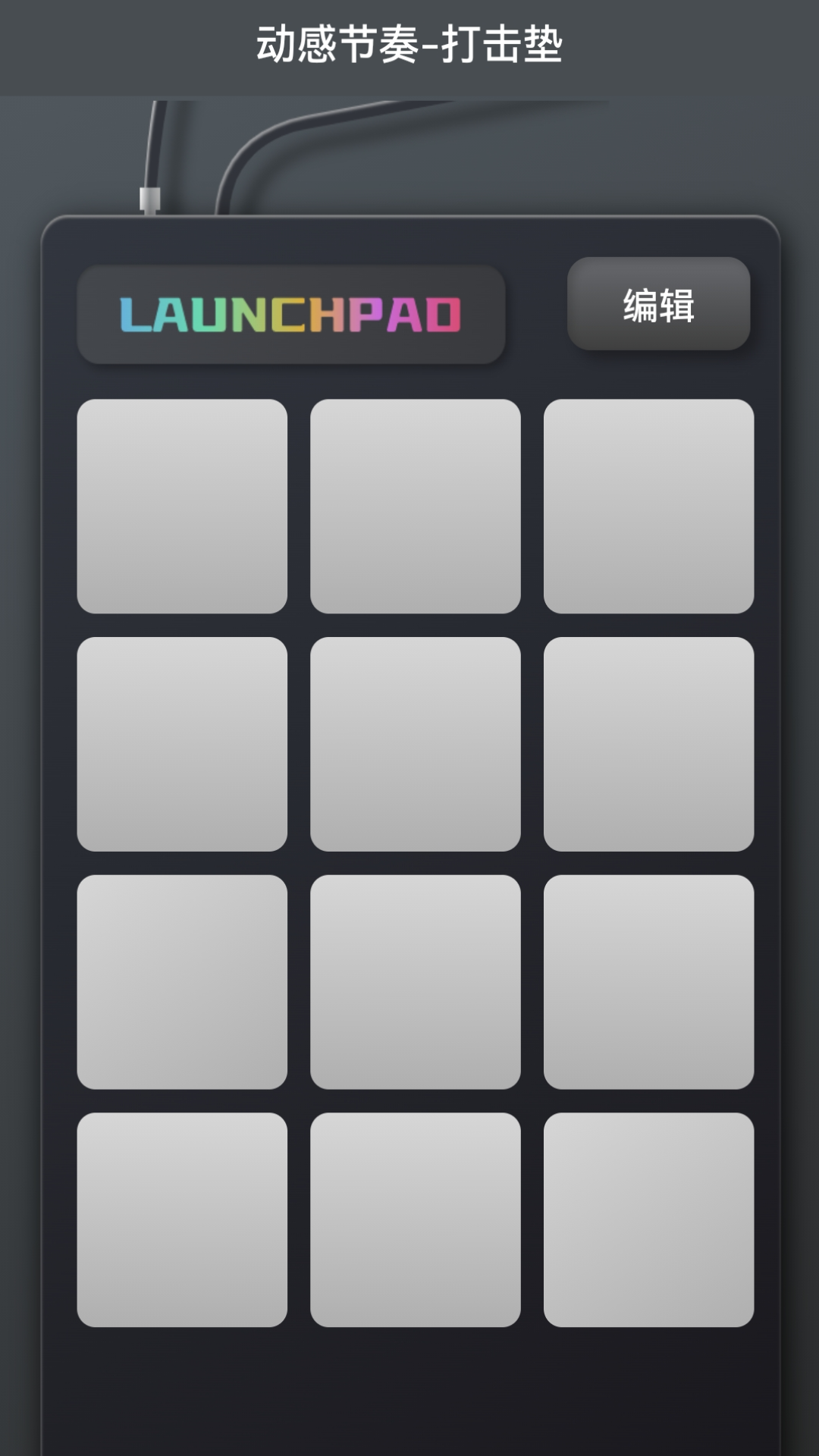Screen dimensions: 819x1456
Task: Hit the top-row middle pad
Action: pos(415,506)
